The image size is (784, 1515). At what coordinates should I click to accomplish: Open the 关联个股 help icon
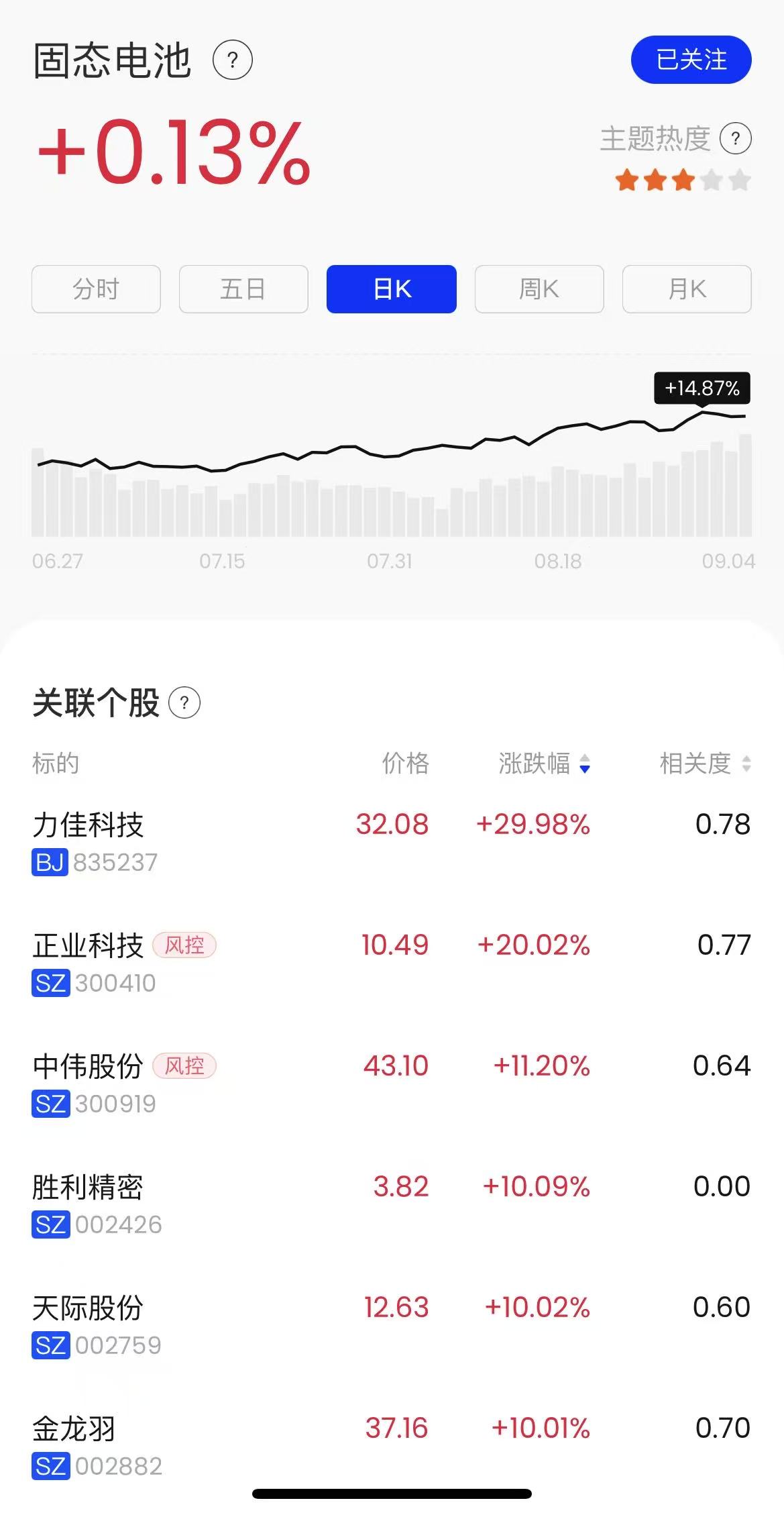[x=184, y=703]
